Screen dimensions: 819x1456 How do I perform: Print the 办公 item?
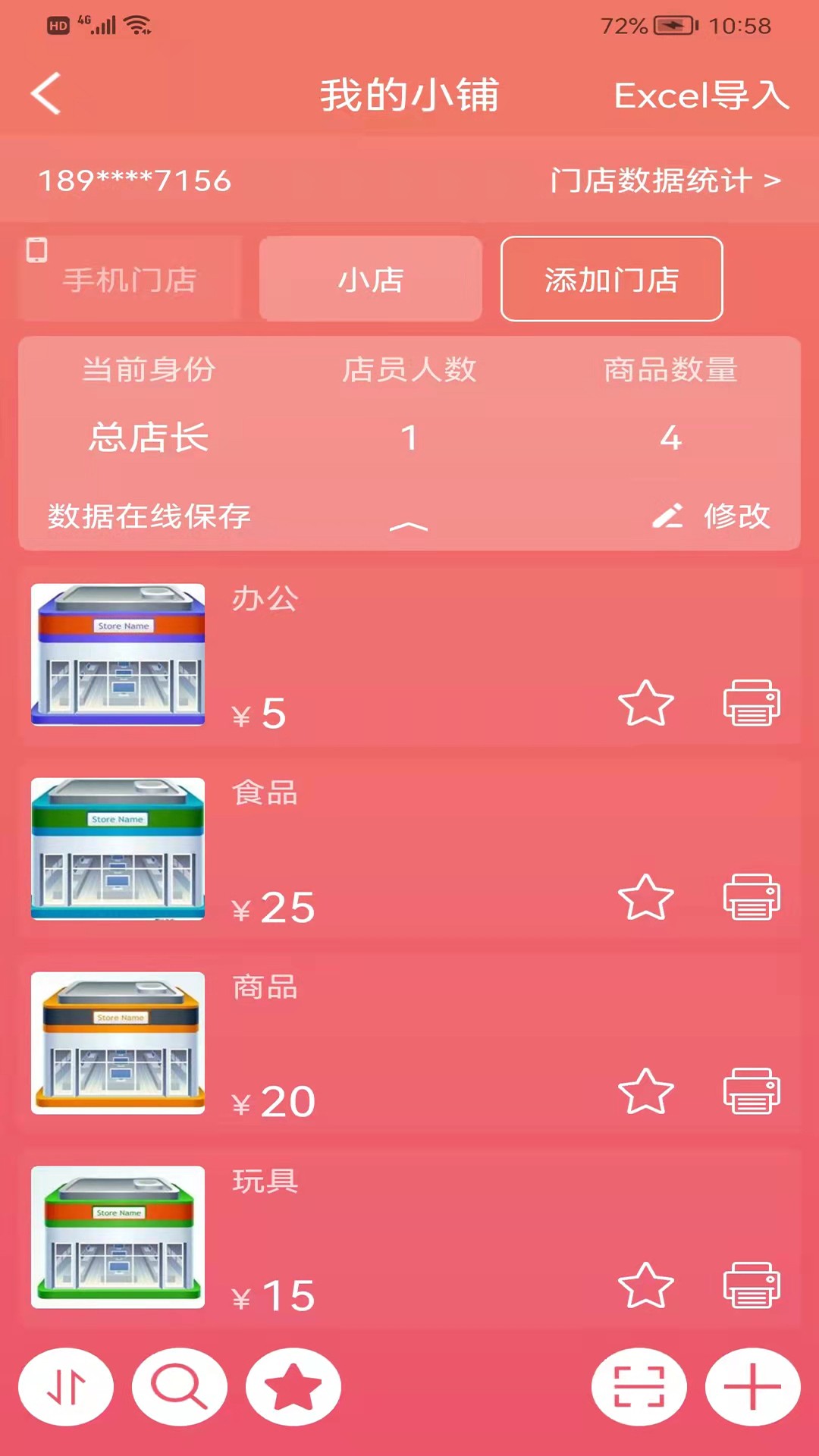coord(752,702)
